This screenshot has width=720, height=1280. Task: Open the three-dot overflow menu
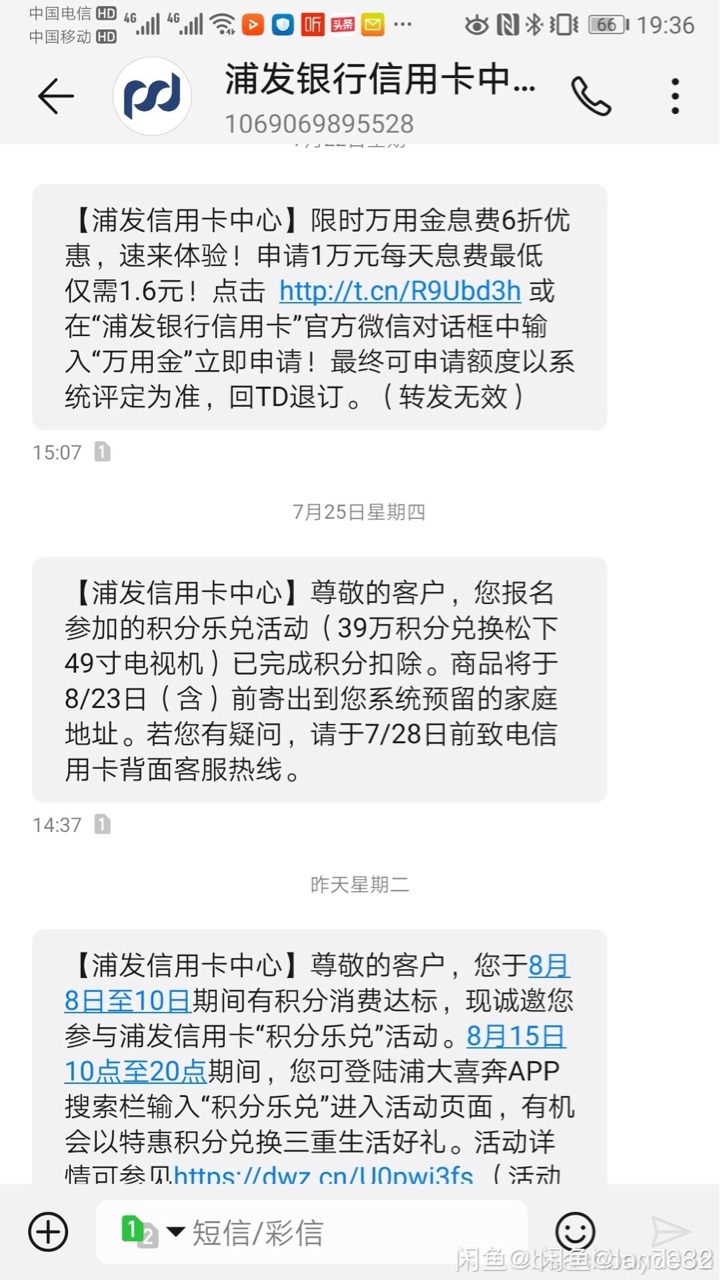(x=676, y=96)
